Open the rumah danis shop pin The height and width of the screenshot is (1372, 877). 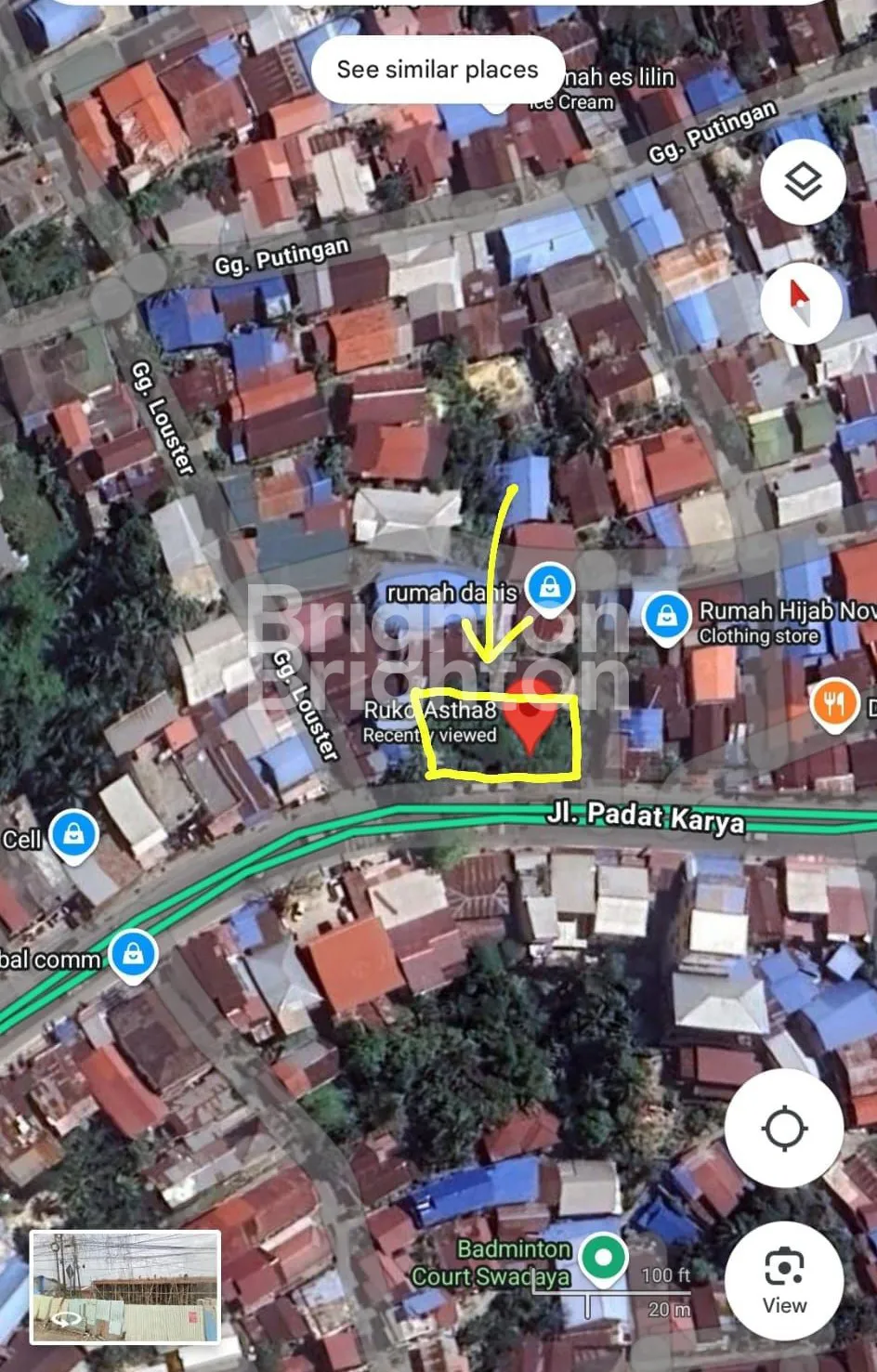coord(550,588)
